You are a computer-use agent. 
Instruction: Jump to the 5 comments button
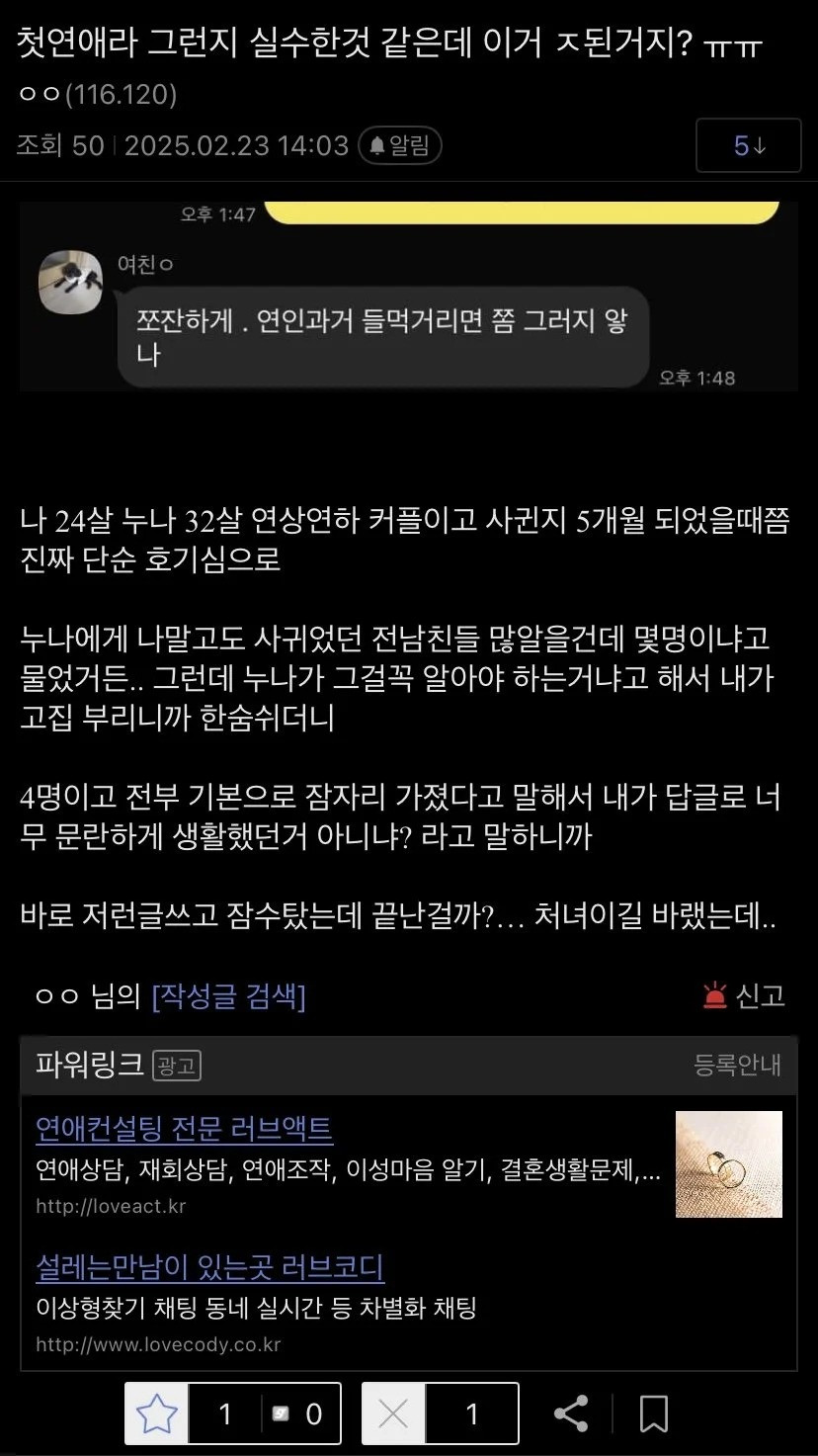tap(748, 145)
